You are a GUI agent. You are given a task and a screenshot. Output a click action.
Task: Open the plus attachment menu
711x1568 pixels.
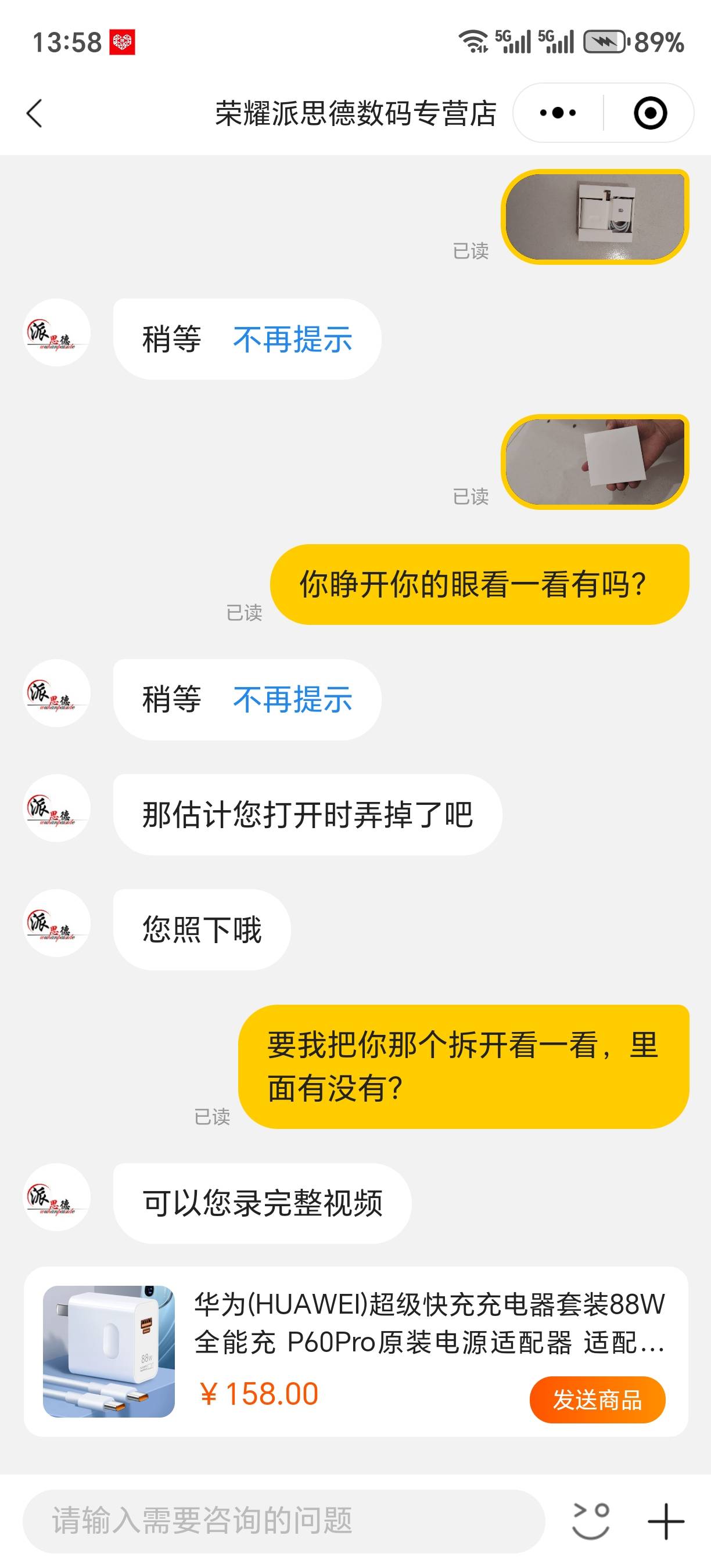pos(665,1520)
